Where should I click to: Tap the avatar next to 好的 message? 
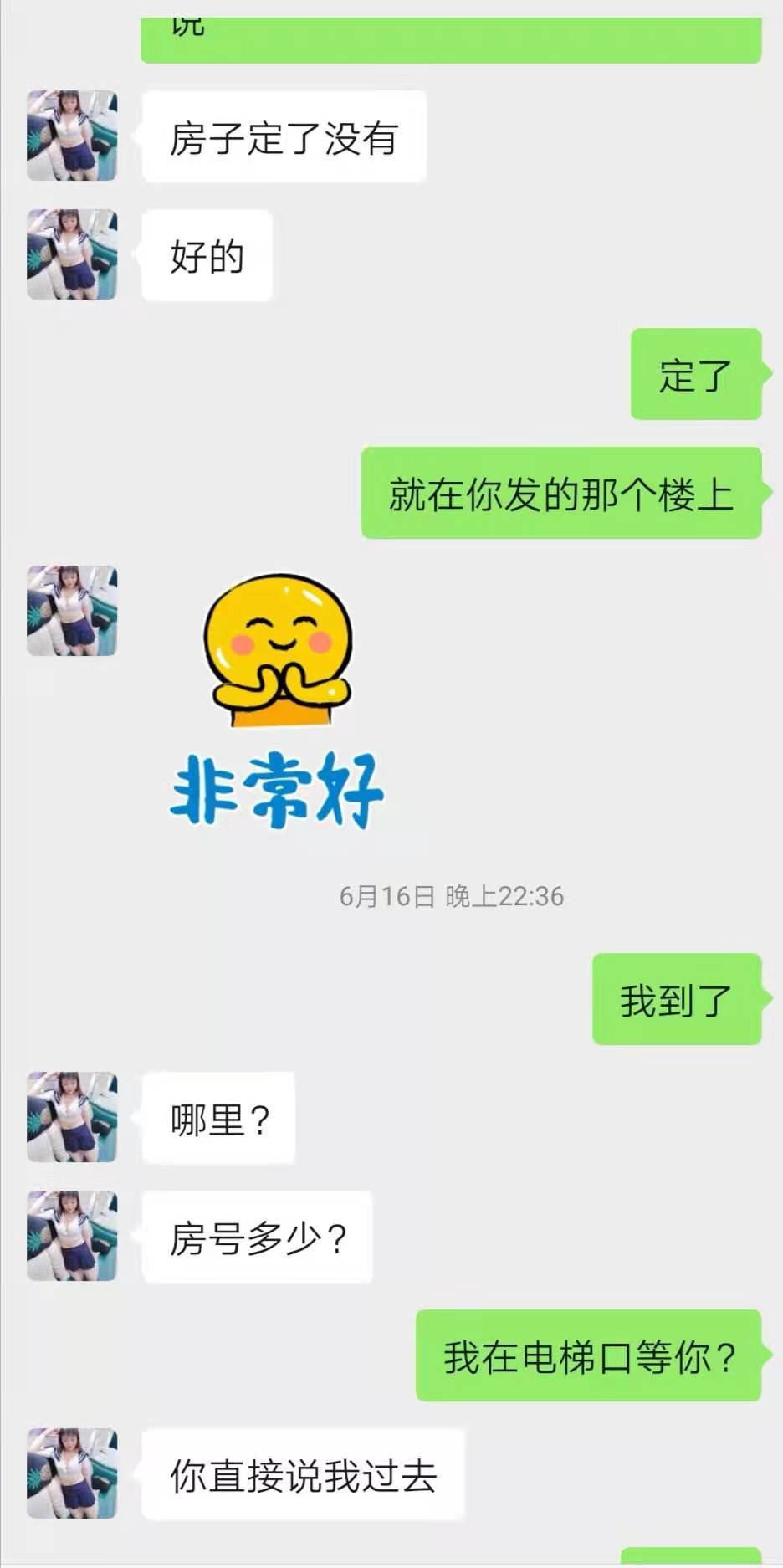pyautogui.click(x=72, y=255)
